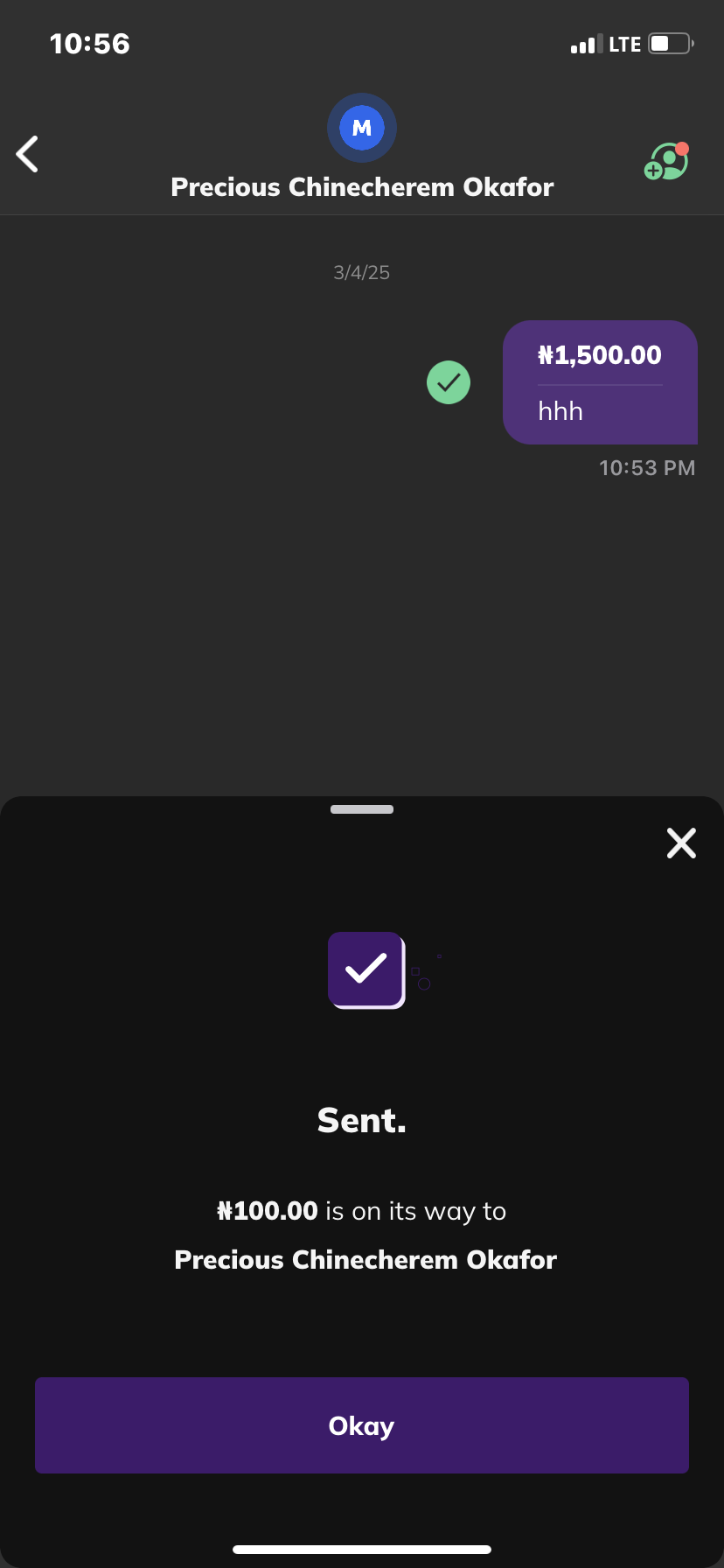Go back using the header arrow
Screen dimensions: 724x1568
pyautogui.click(x=28, y=154)
